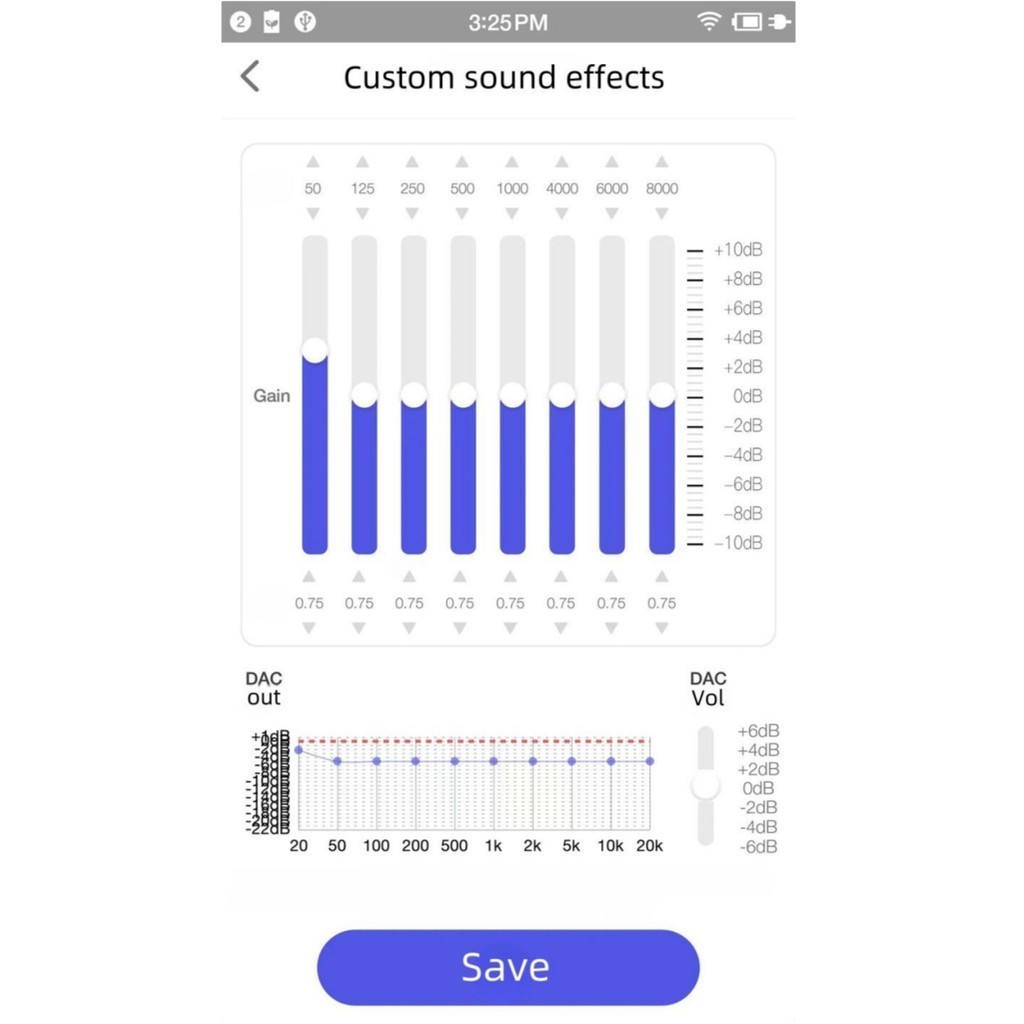Tap the DAC Vol slider knob
1024x1024 pixels.
click(x=706, y=786)
